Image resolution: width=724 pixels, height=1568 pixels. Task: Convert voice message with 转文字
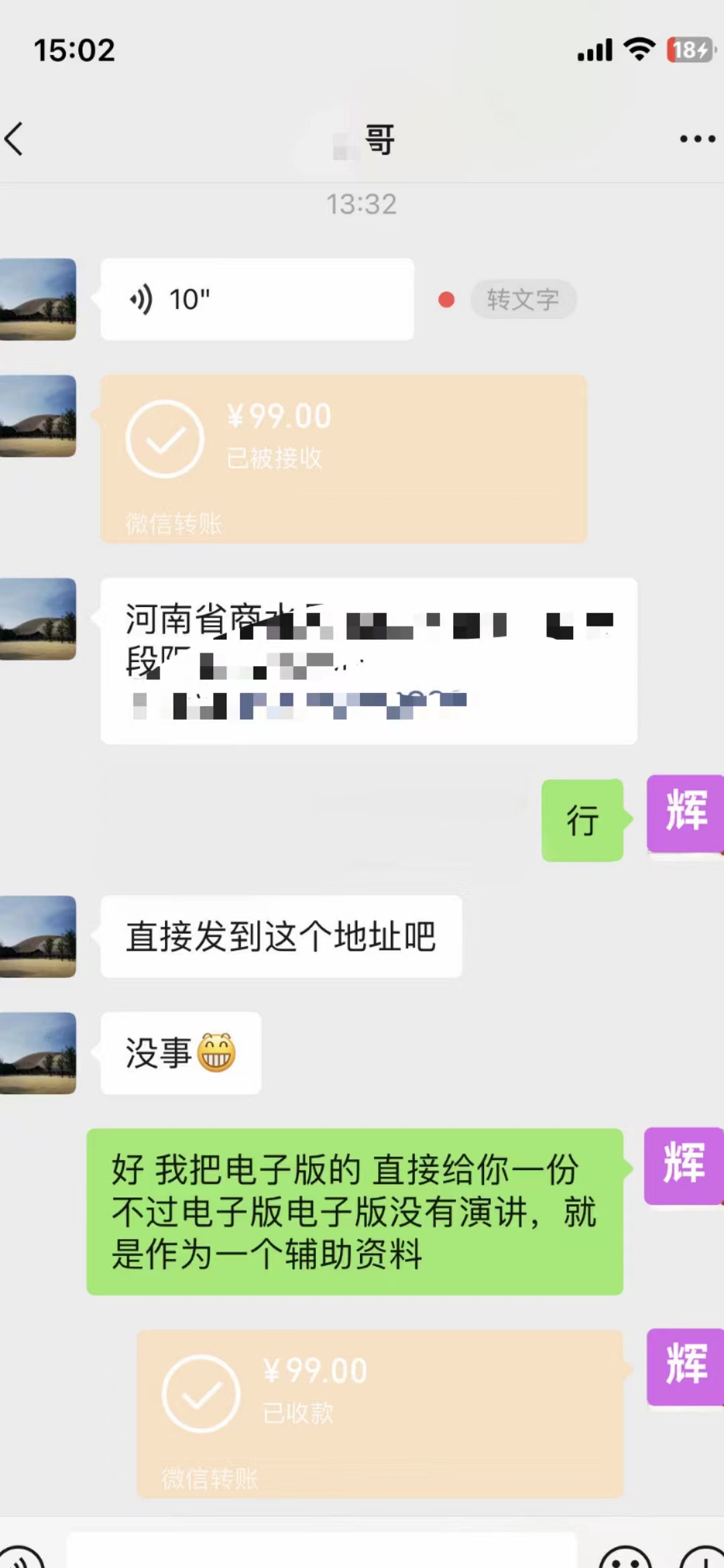[522, 300]
